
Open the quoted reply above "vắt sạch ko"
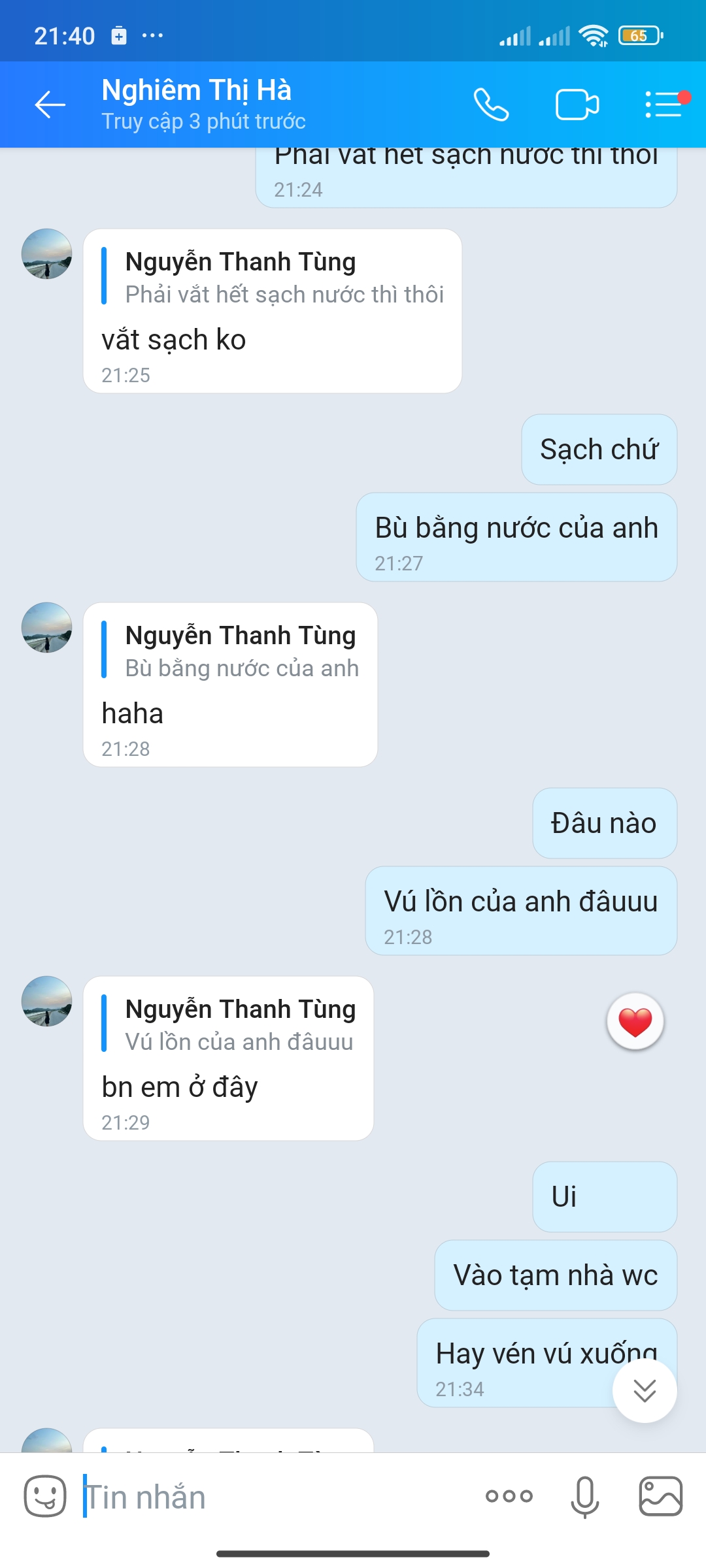(x=273, y=278)
